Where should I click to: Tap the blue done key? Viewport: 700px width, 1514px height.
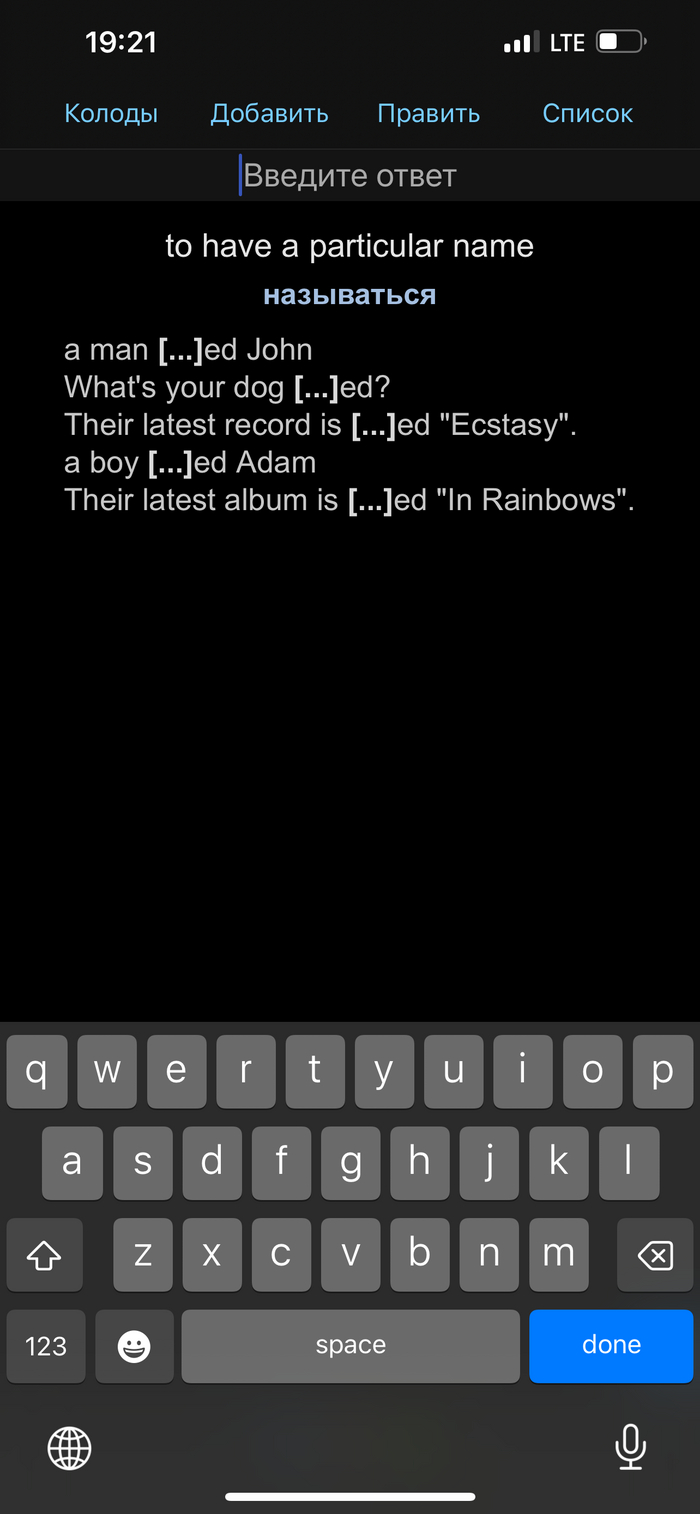[610, 1345]
